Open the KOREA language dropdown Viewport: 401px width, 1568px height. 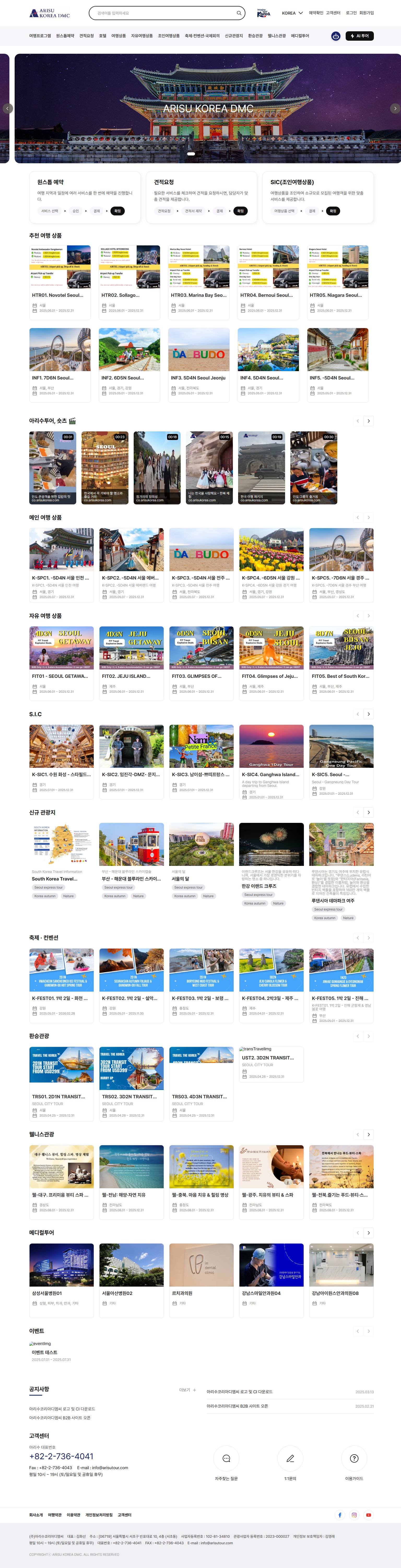pos(292,13)
